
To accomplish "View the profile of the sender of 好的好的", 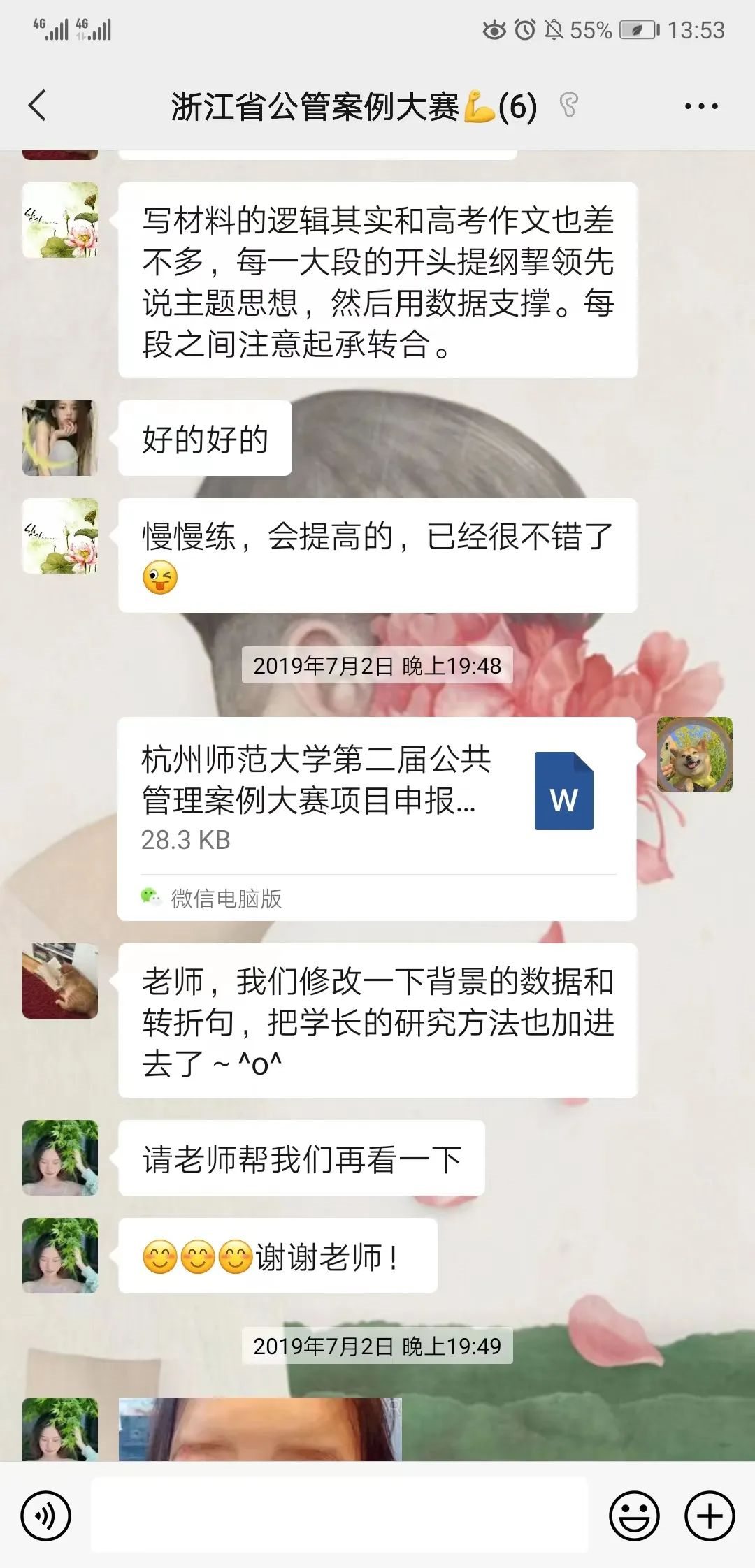I will click(x=60, y=438).
